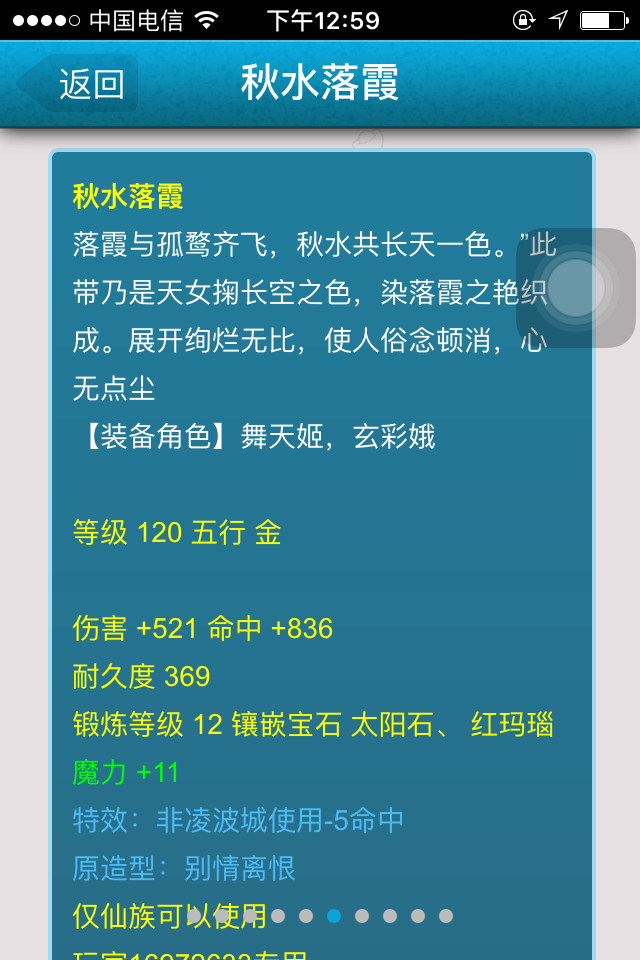Viewport: 640px width, 960px height.
Task: Open the AssistiveTouch floating button
Action: (575, 288)
